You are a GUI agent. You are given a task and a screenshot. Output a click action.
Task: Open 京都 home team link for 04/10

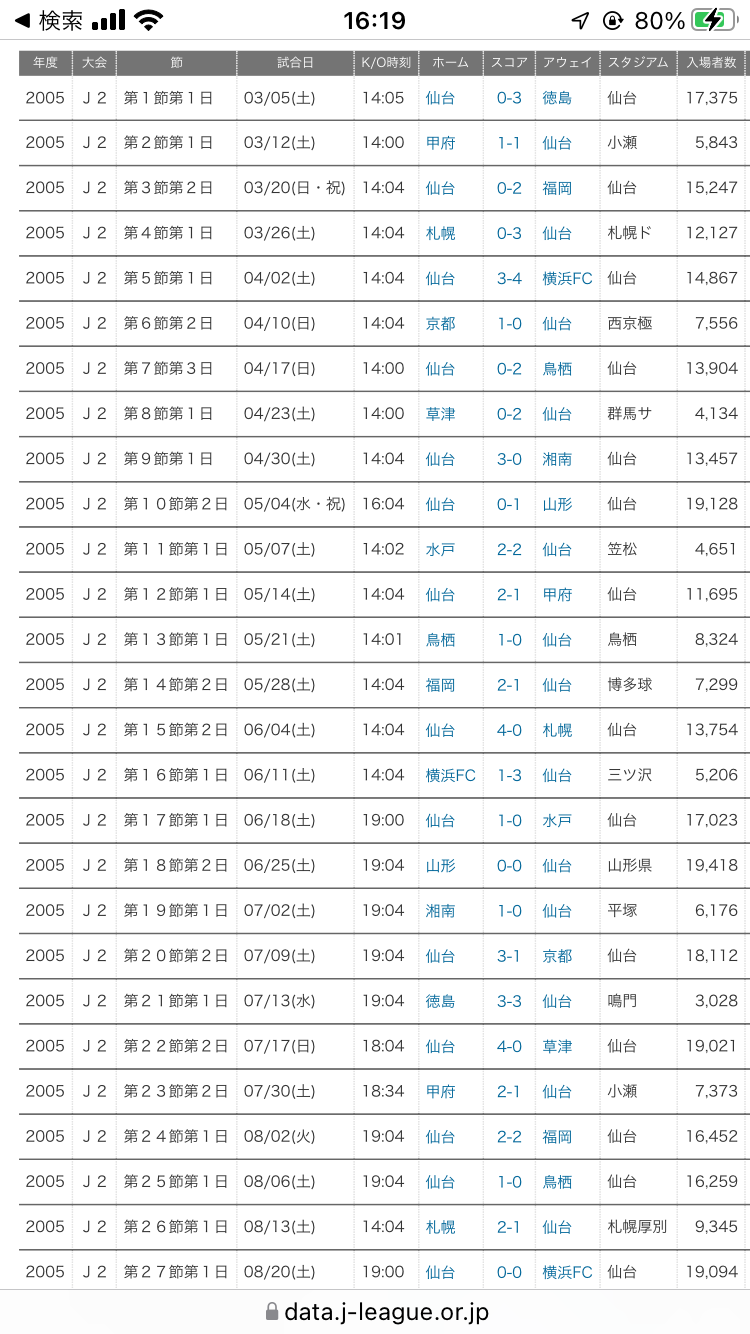tap(440, 323)
